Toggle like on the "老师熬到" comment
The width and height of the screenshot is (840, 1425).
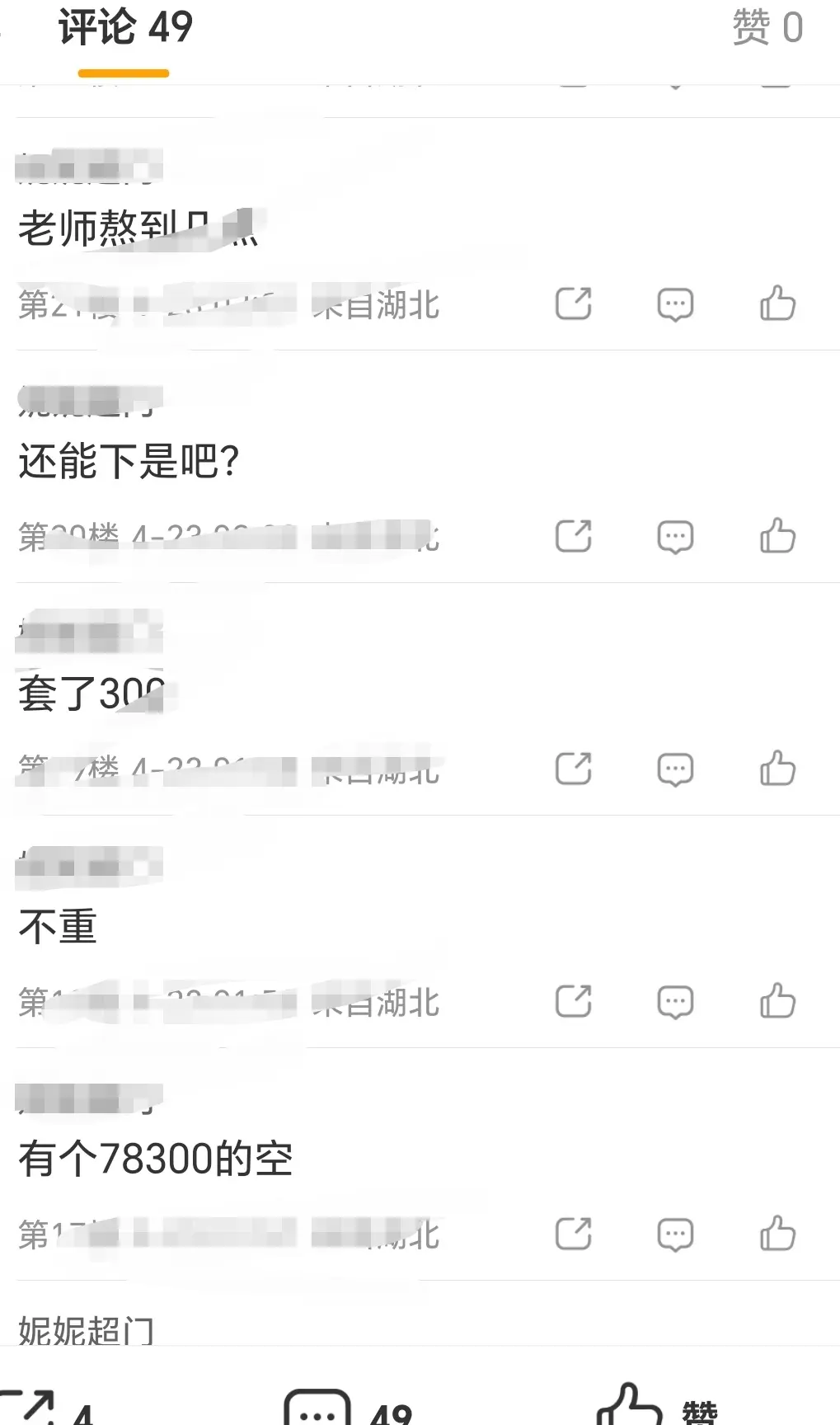point(776,303)
